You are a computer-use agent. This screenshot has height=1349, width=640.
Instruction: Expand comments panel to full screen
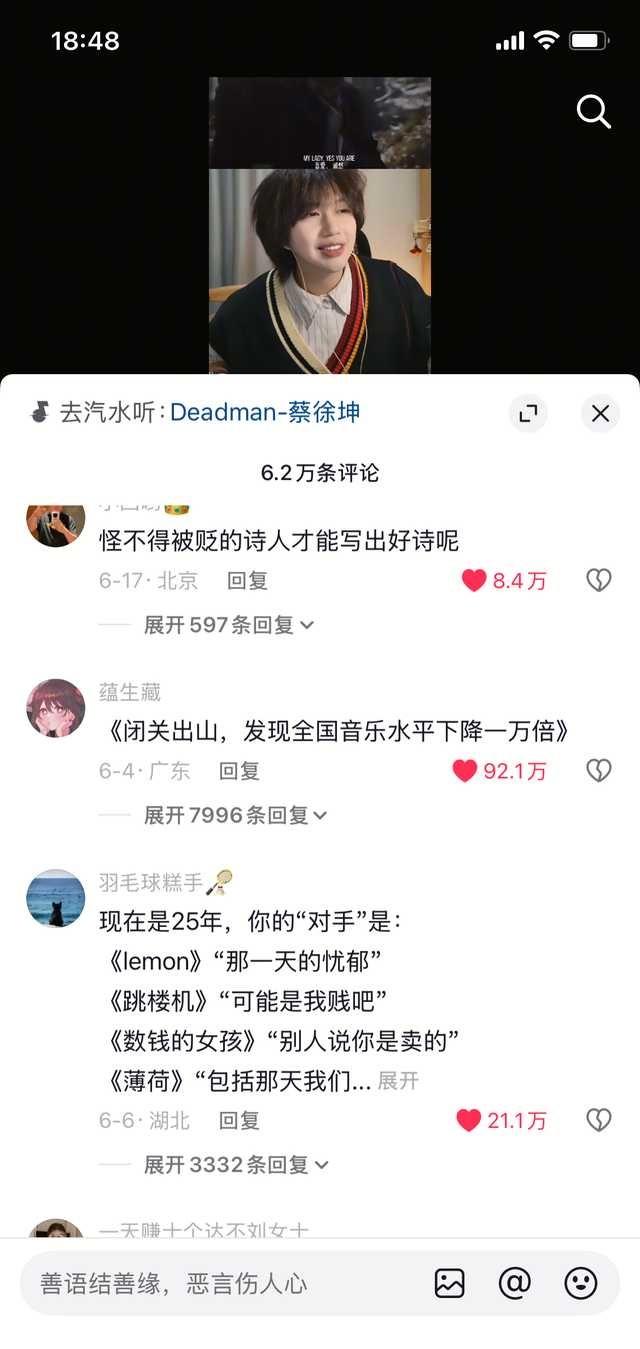(x=528, y=413)
